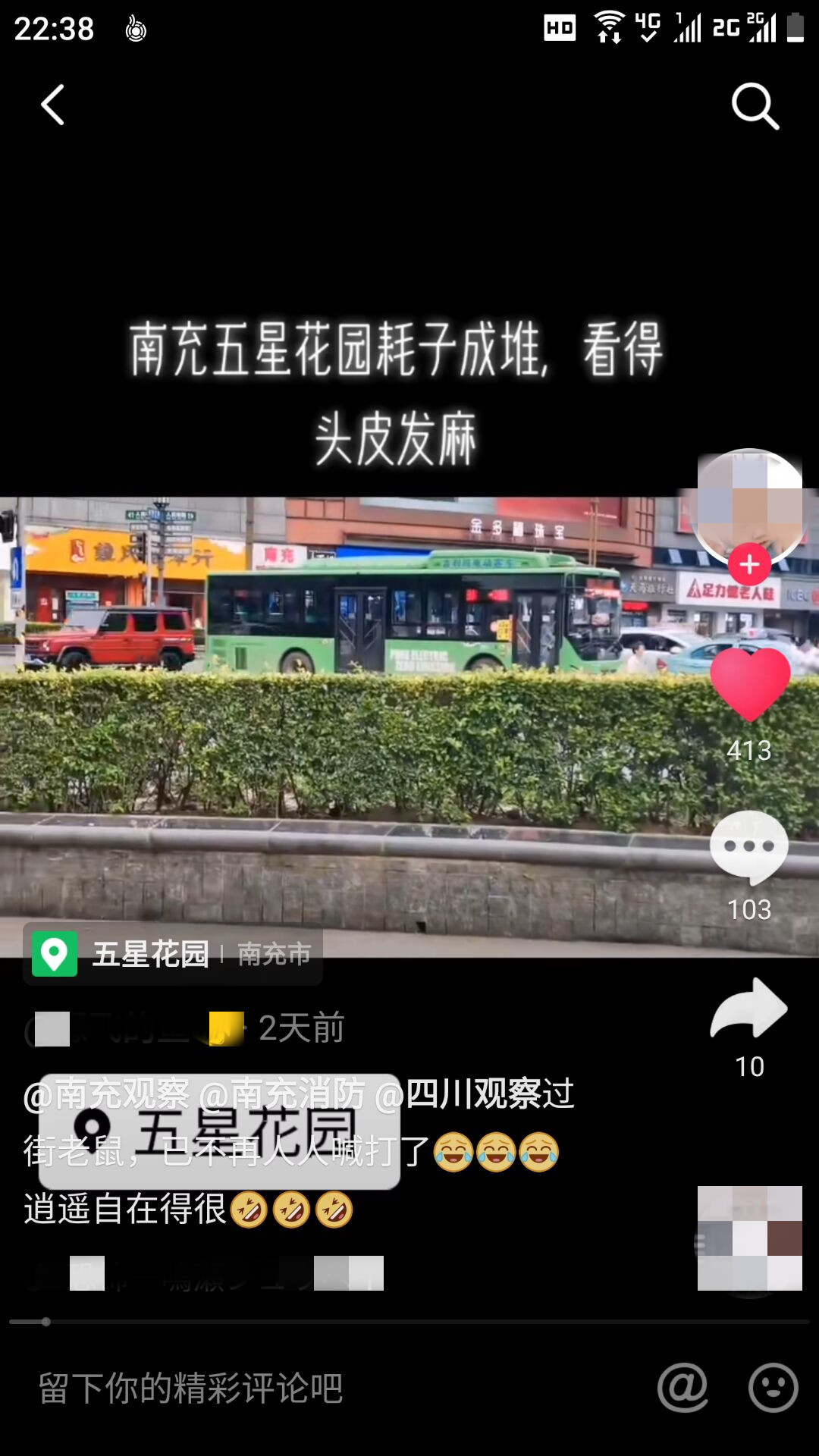Open search with the magnifier icon
This screenshot has height=1456, width=819.
pos(755,106)
